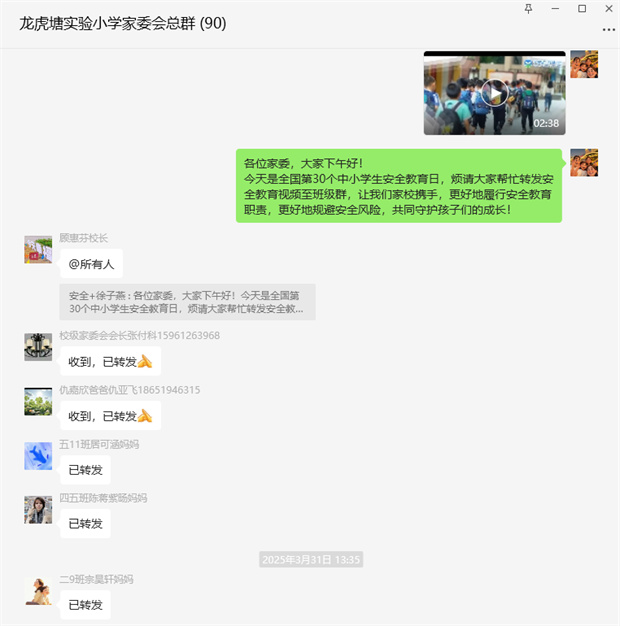Open avatar of 二9班宗昊轩妈妈
The height and width of the screenshot is (626, 620).
pos(38,591)
